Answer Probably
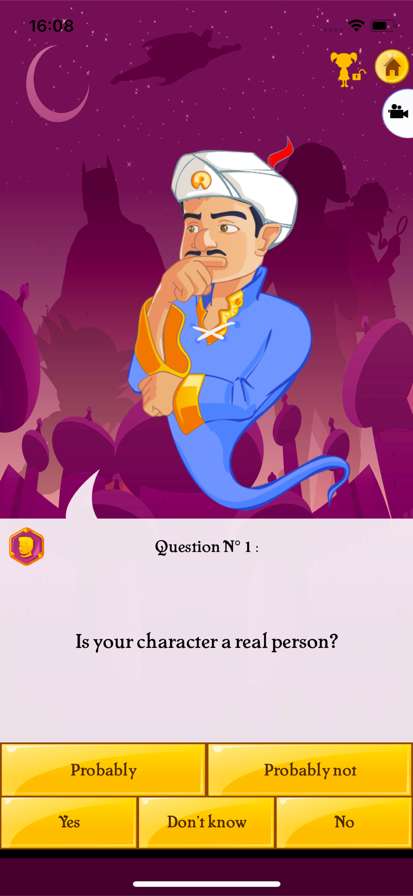413x896 pixels. point(103,770)
